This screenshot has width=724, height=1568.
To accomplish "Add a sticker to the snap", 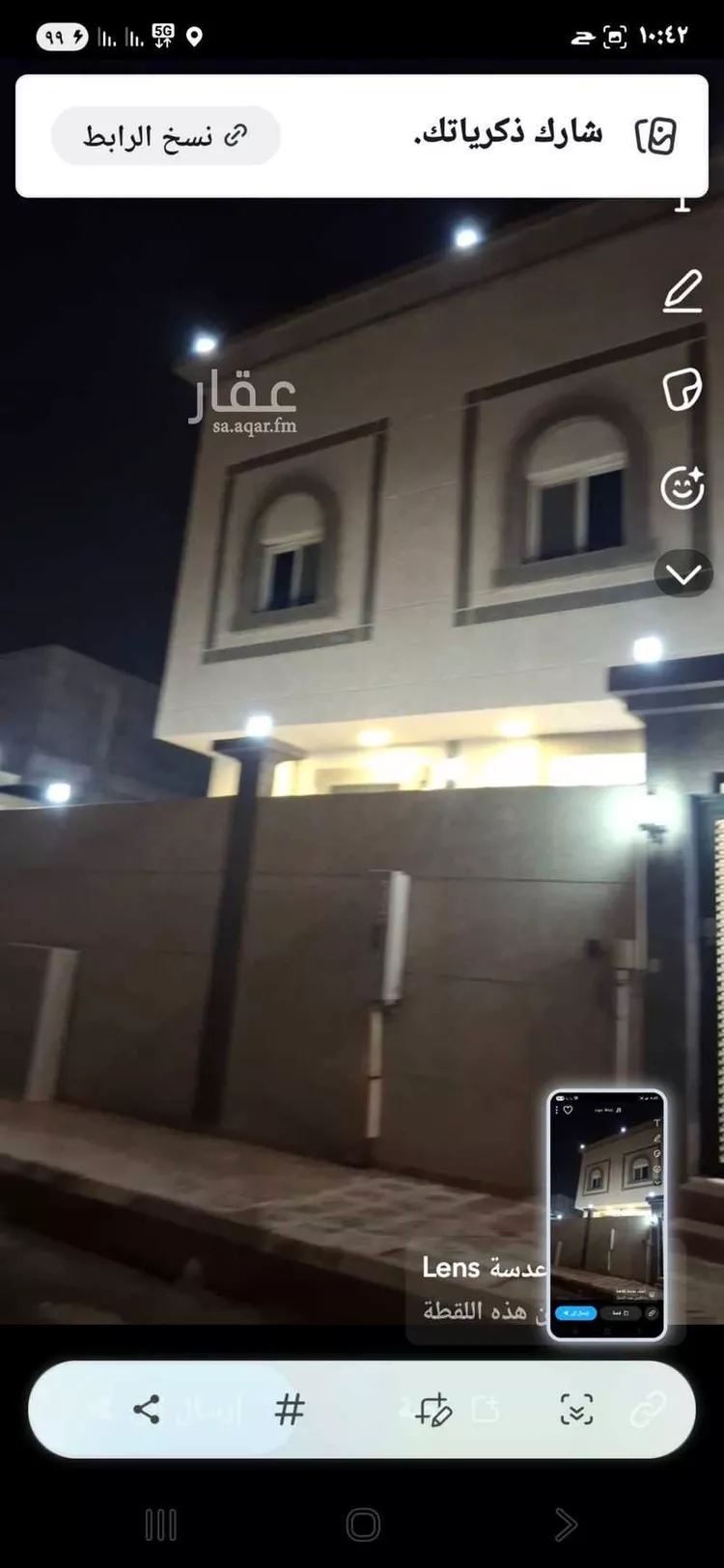I will click(682, 390).
